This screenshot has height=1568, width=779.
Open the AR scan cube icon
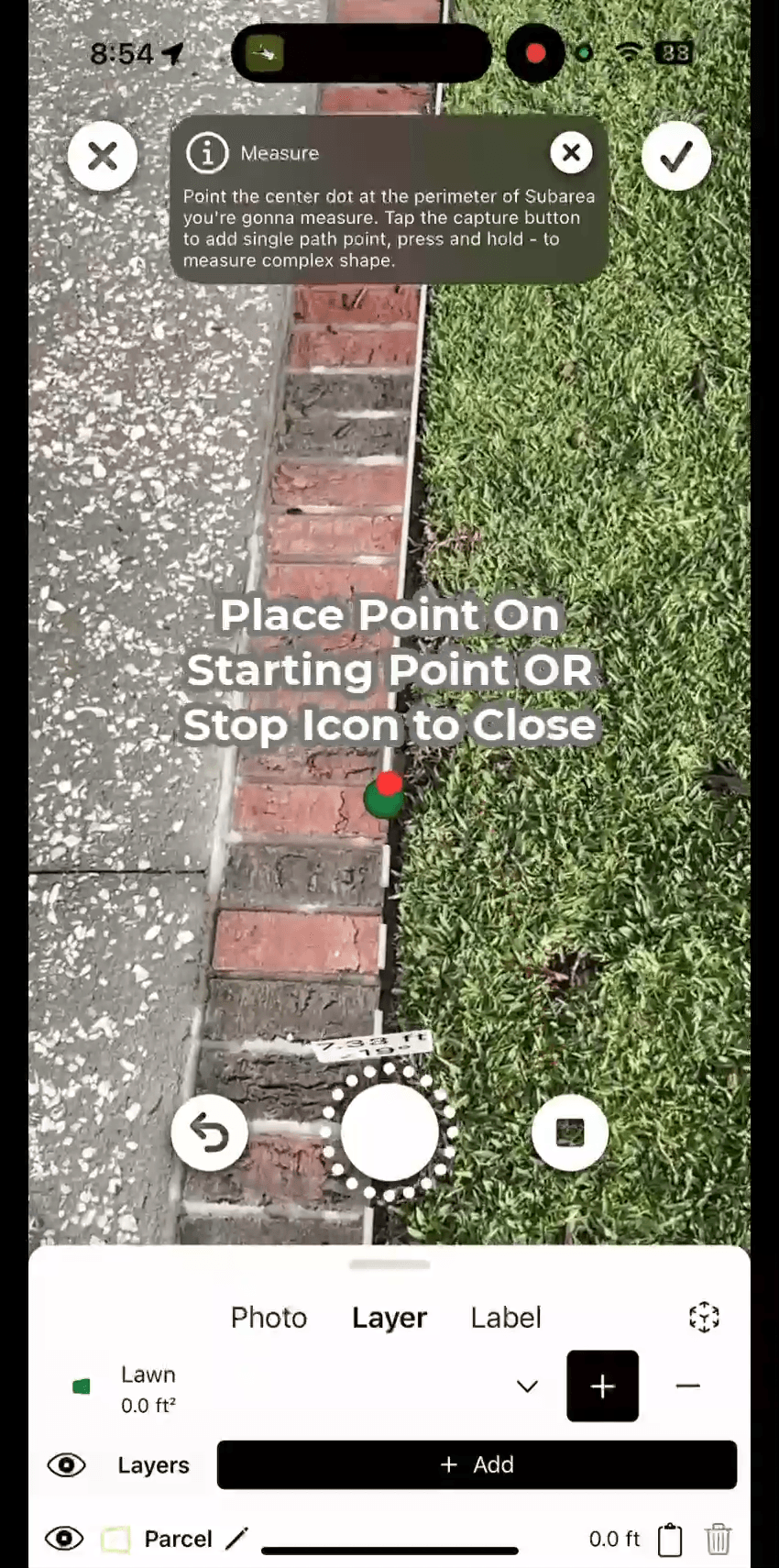point(704,1318)
